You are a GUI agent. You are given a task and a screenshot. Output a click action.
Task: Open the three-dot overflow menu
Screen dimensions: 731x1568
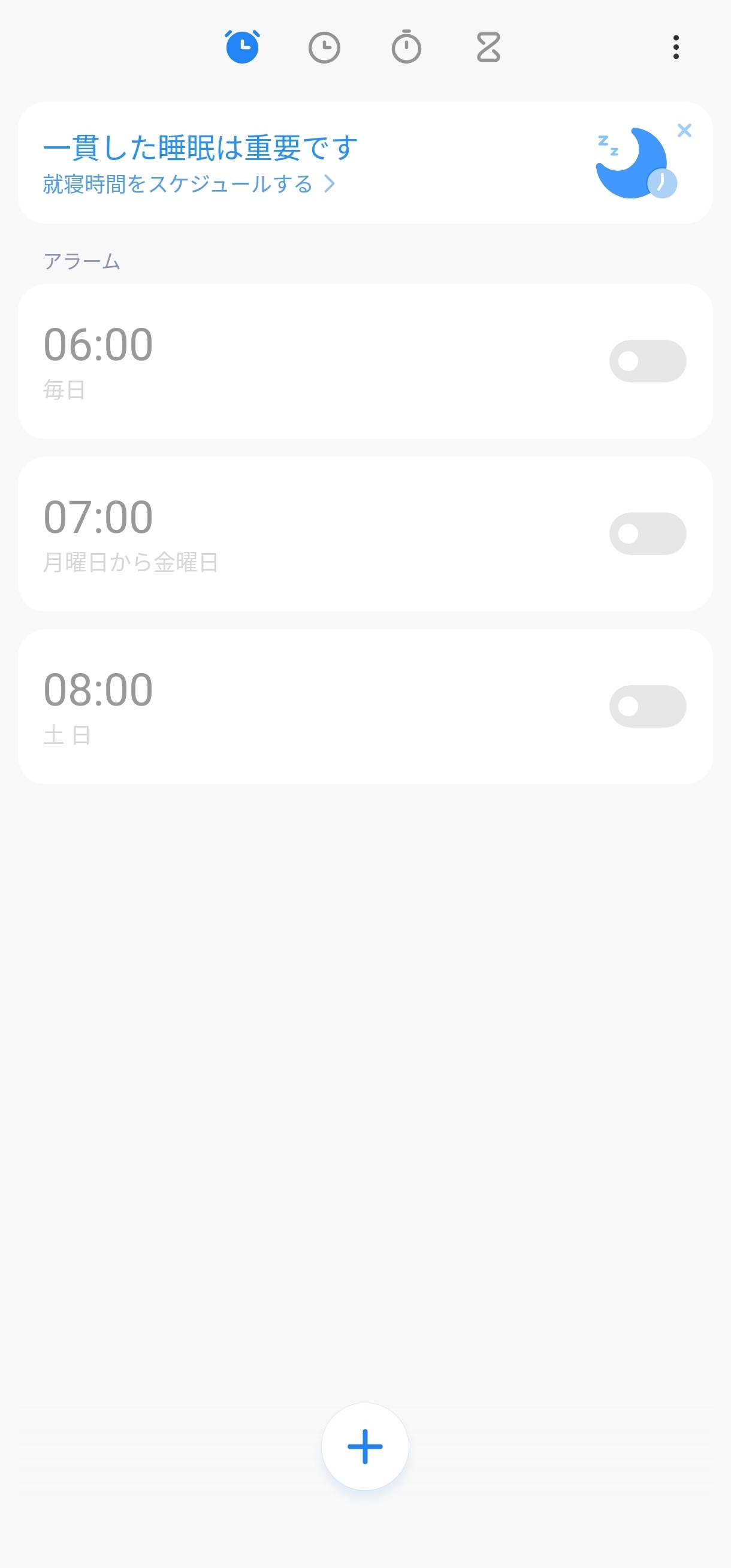(x=676, y=47)
